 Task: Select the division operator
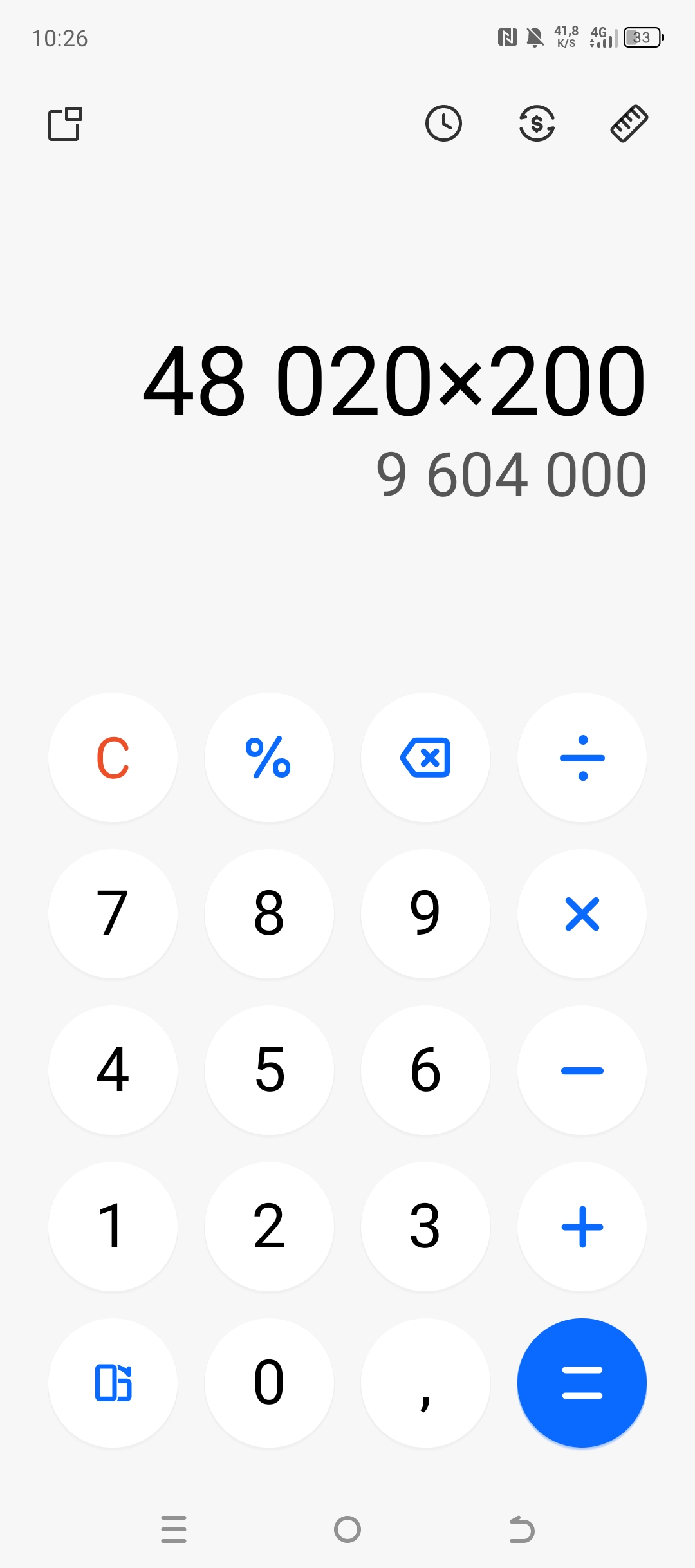pyautogui.click(x=582, y=758)
